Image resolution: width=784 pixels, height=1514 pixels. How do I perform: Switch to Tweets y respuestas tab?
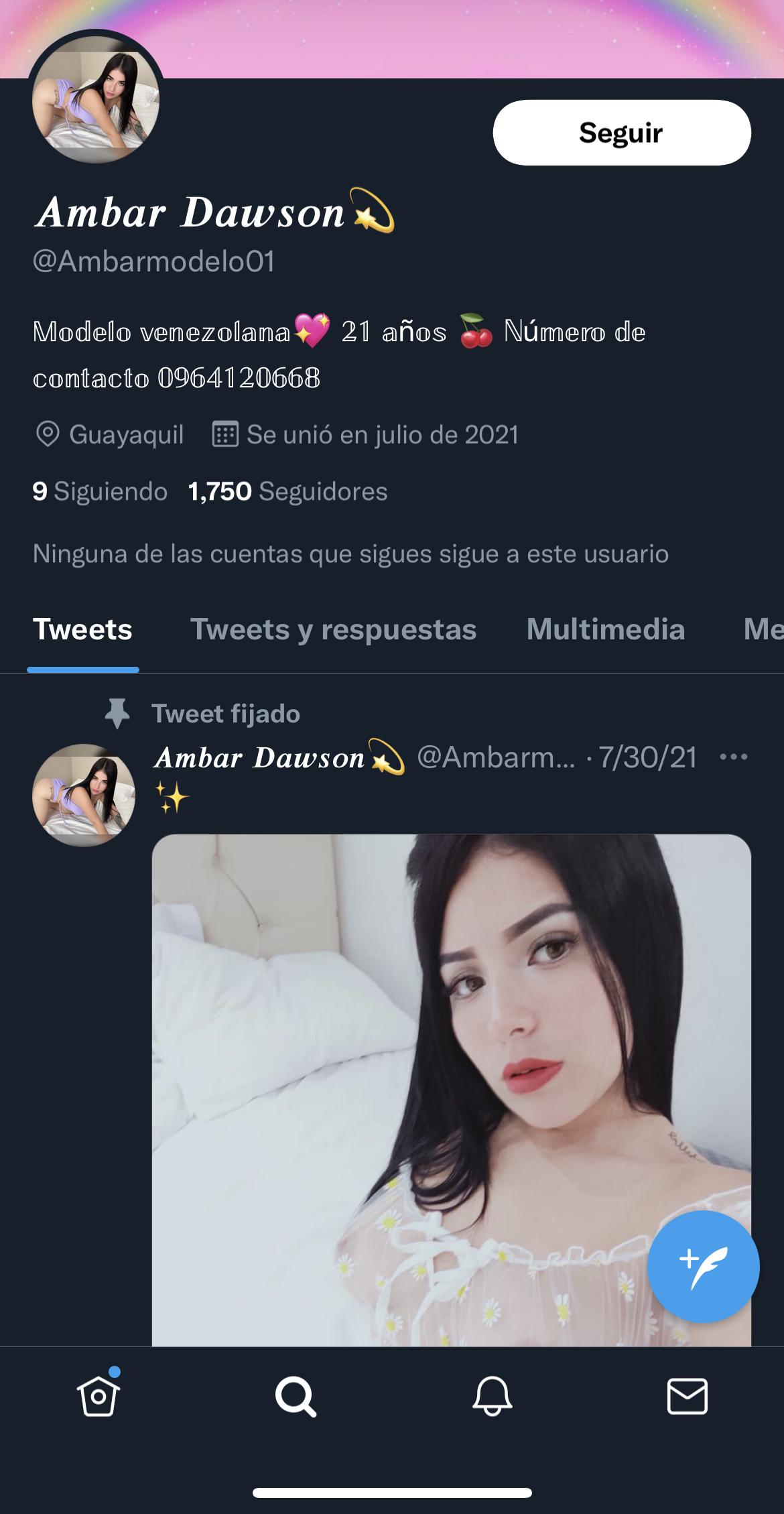[x=333, y=630]
